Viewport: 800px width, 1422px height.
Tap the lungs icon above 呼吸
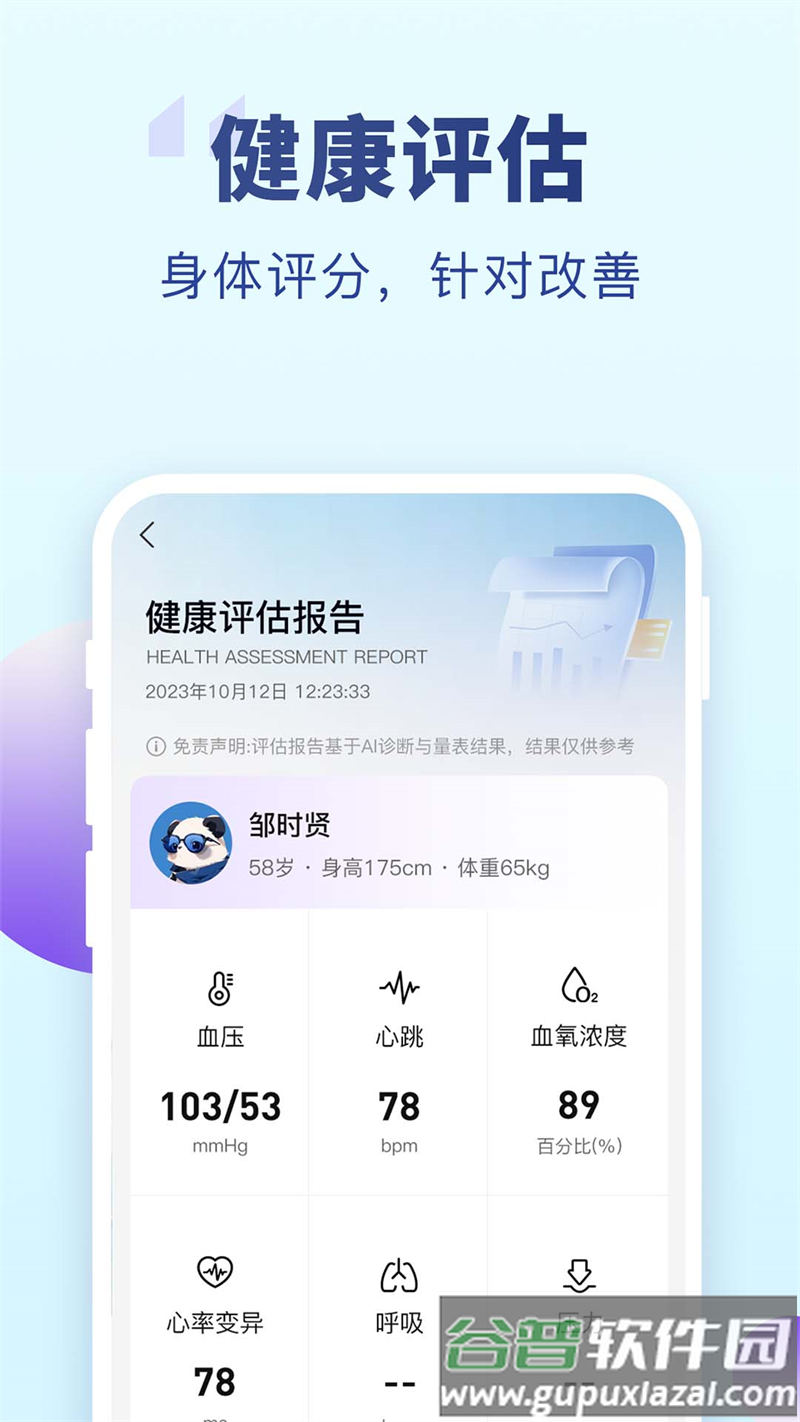[x=400, y=1274]
